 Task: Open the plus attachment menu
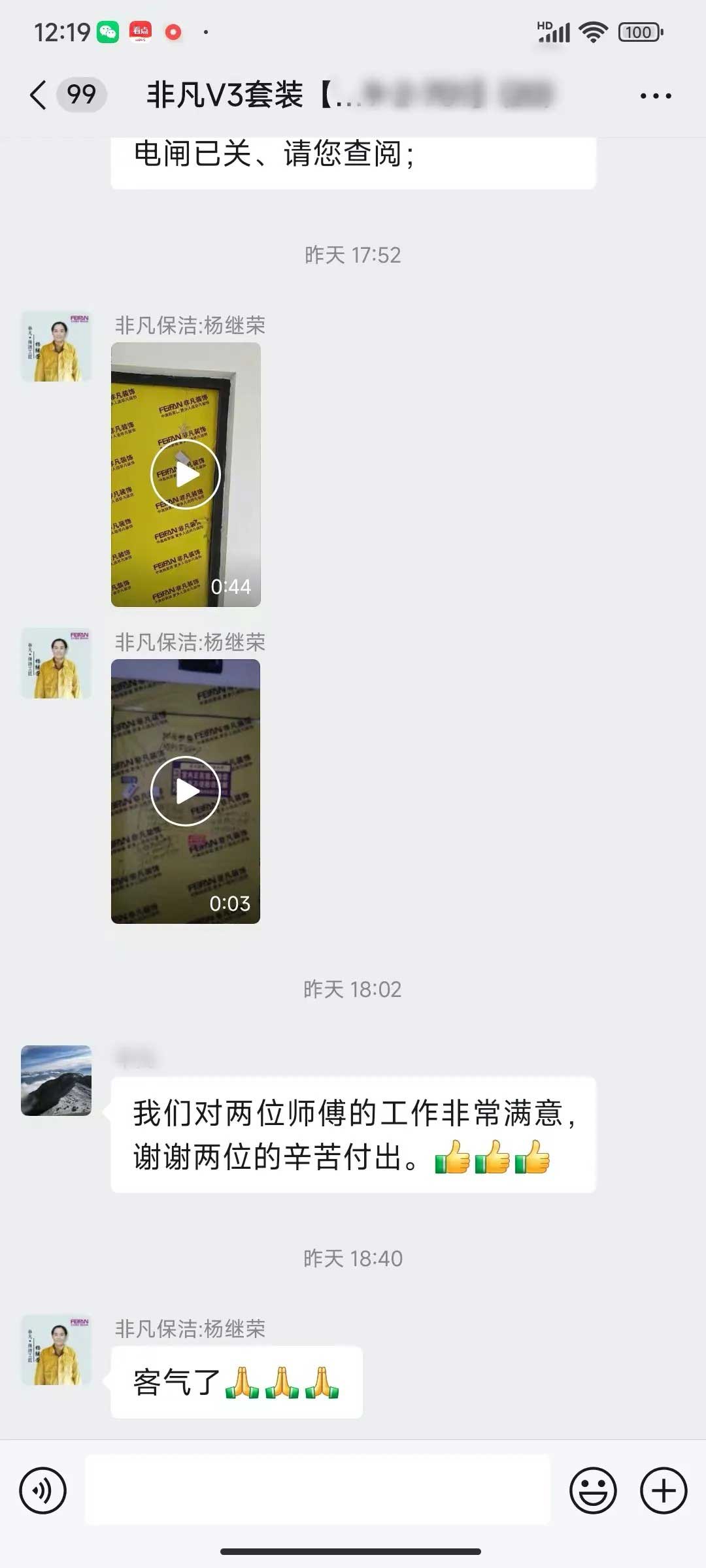tap(664, 1491)
